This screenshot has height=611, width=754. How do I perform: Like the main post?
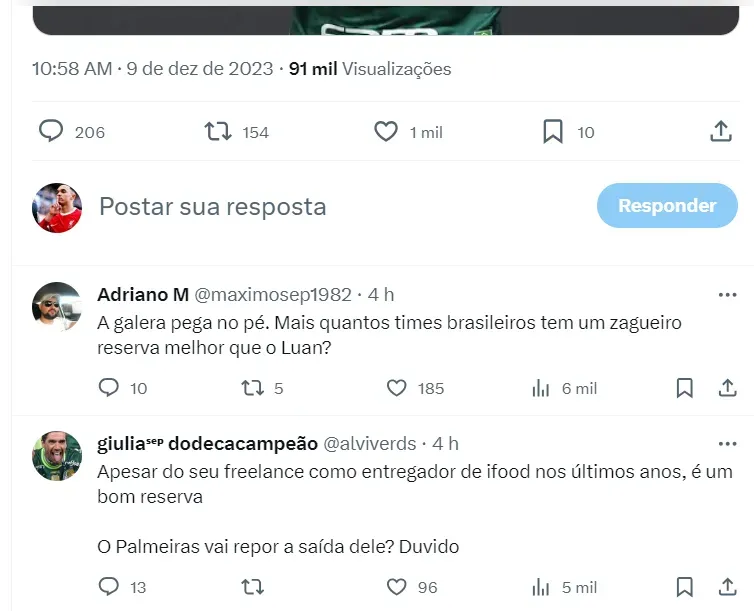coord(386,131)
